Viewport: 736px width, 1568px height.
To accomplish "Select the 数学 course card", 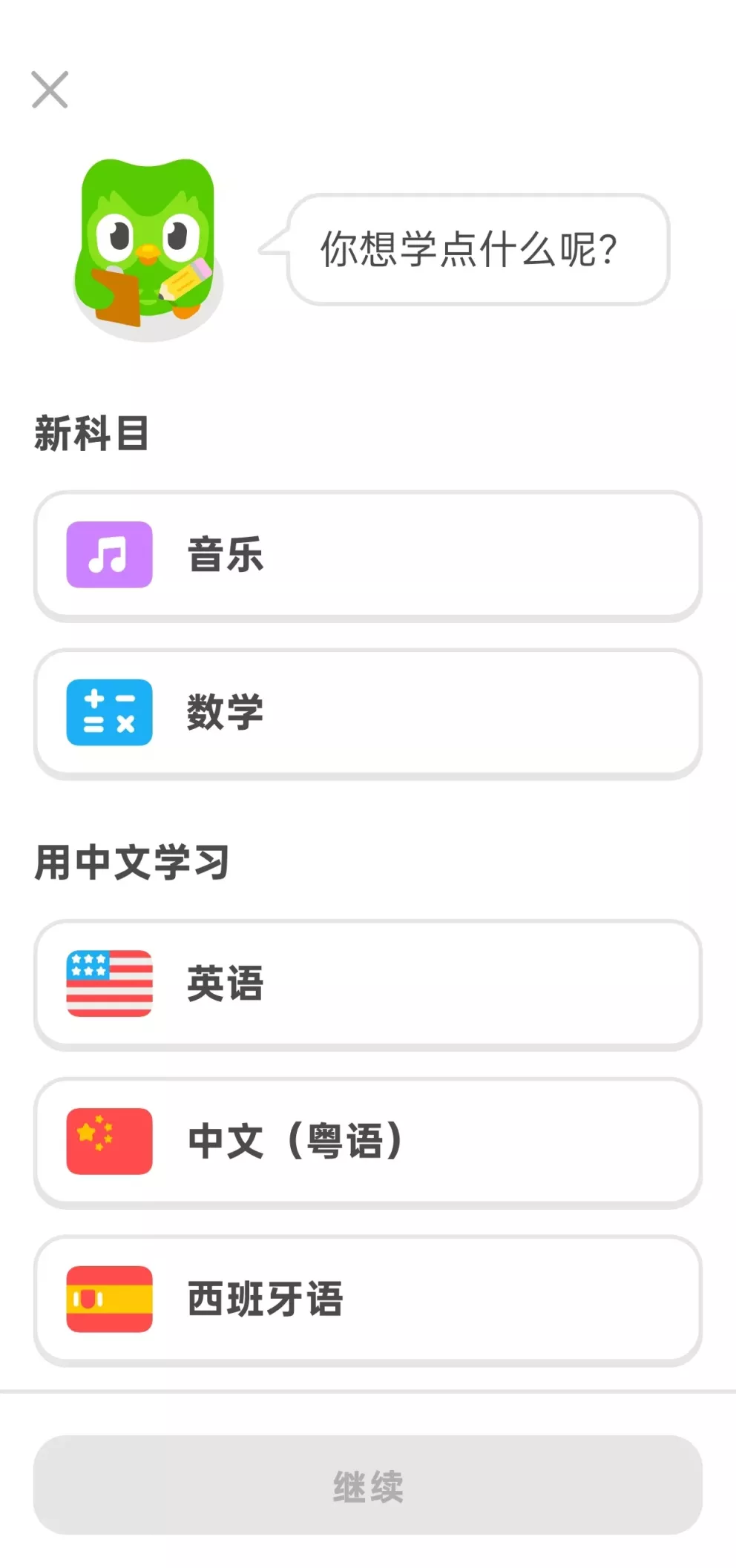I will tap(368, 713).
